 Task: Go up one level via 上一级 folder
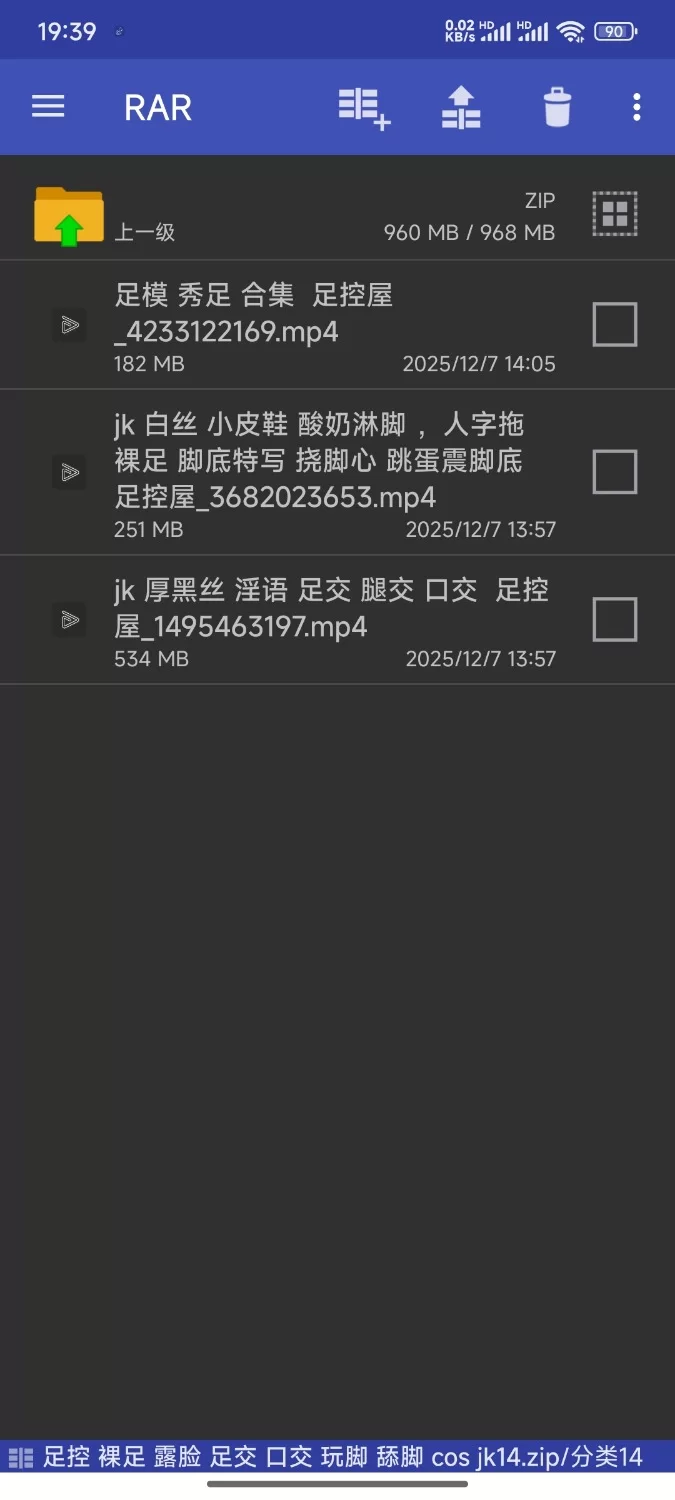69,215
